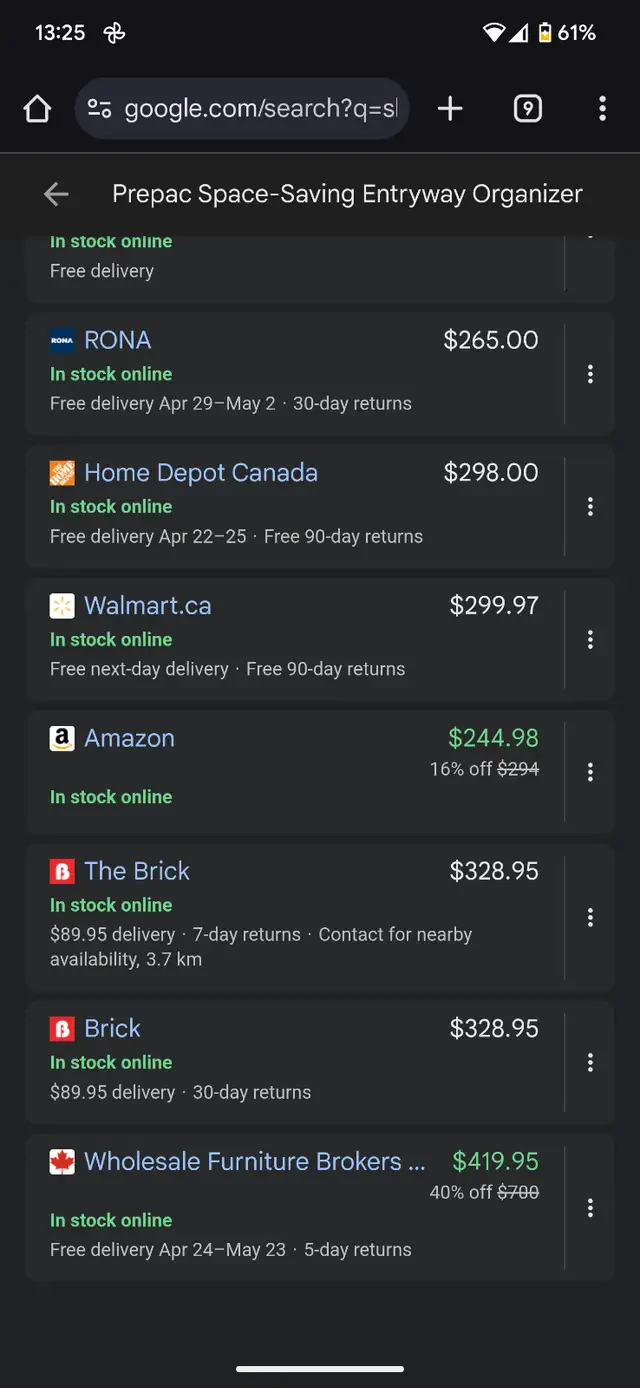This screenshot has width=640, height=1388.
Task: Open more options for Walmart.ca listing
Action: click(590, 640)
